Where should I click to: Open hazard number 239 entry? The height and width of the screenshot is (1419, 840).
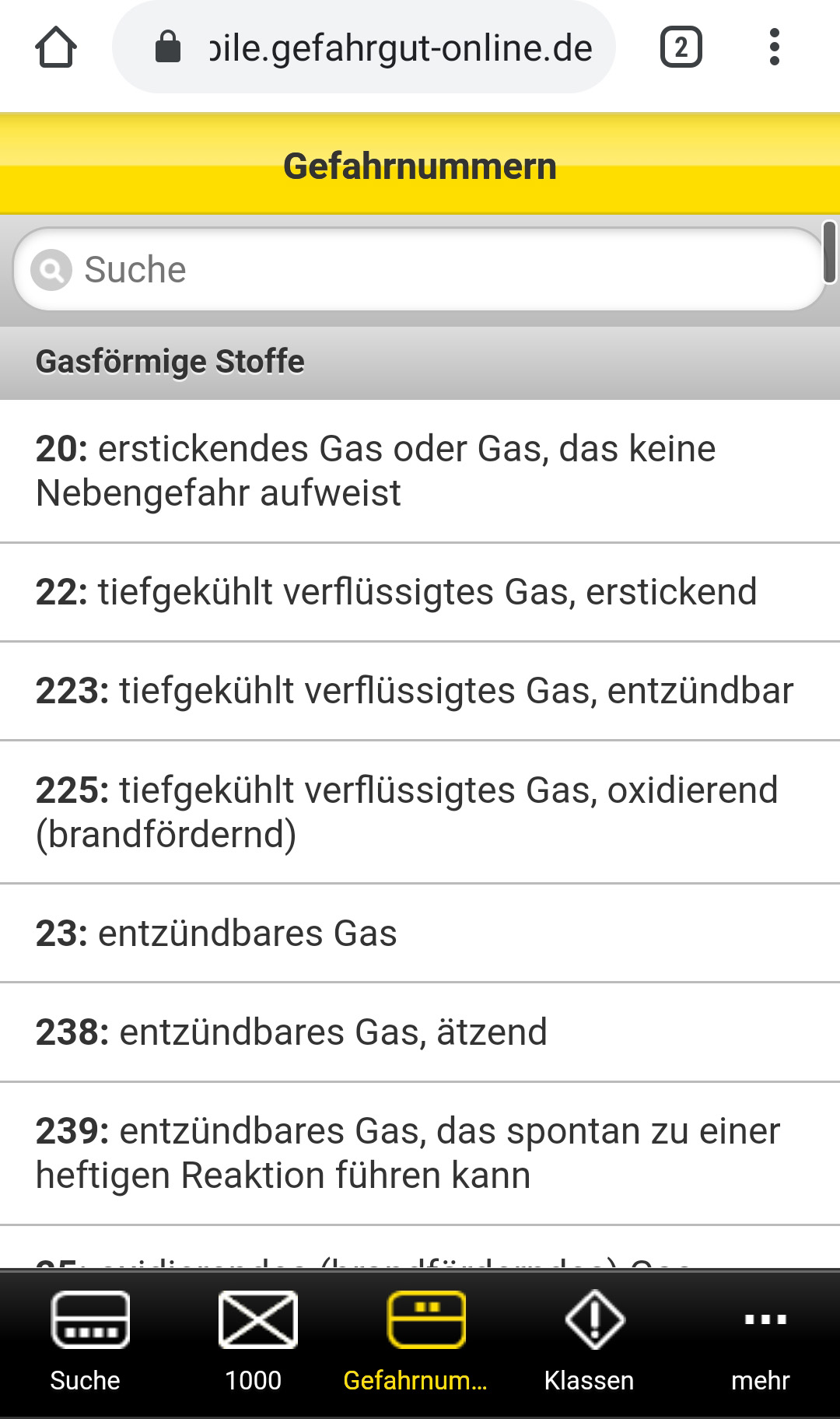pos(420,1153)
